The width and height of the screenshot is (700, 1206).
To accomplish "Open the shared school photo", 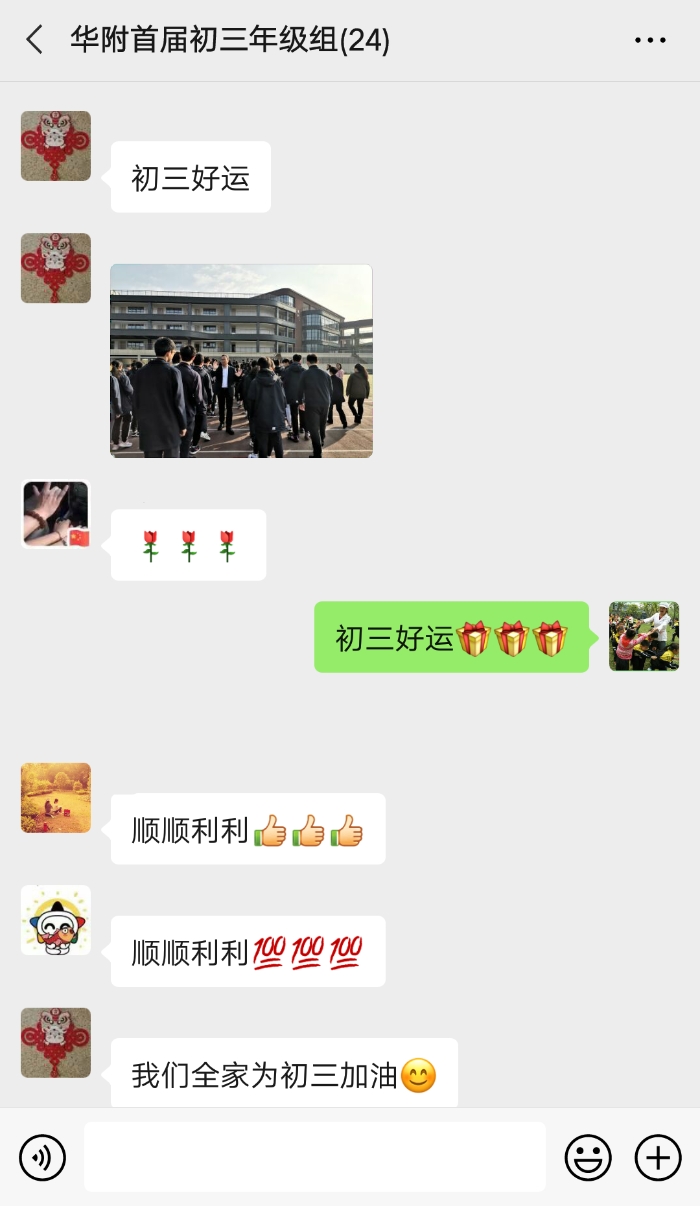I will pos(241,361).
